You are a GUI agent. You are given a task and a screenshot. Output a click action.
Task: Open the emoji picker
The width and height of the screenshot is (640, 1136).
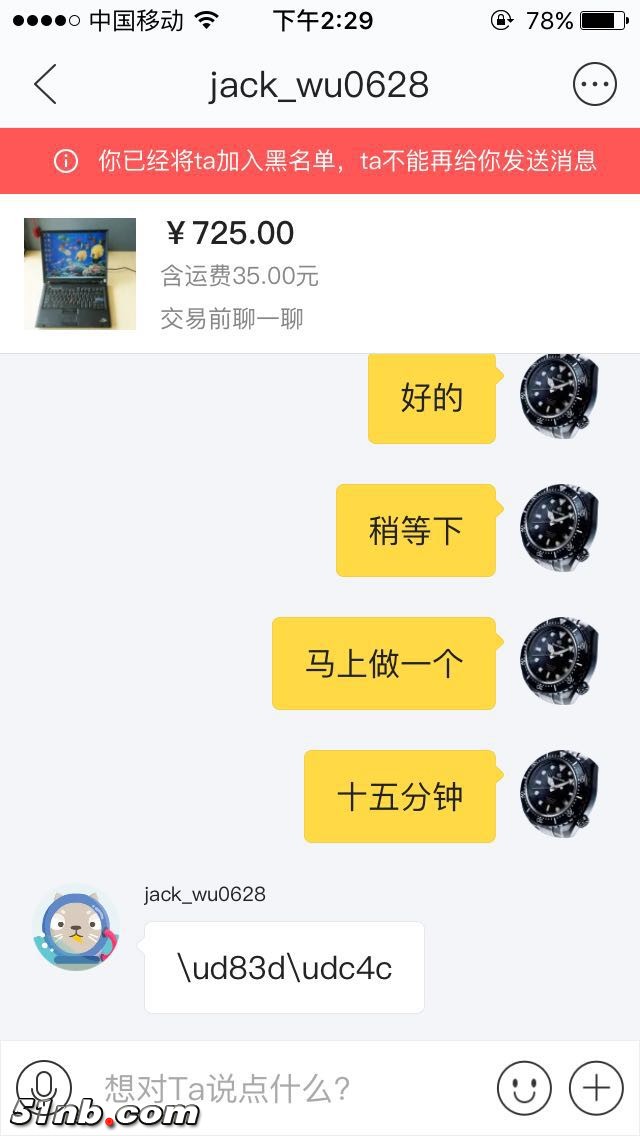[x=524, y=1087]
